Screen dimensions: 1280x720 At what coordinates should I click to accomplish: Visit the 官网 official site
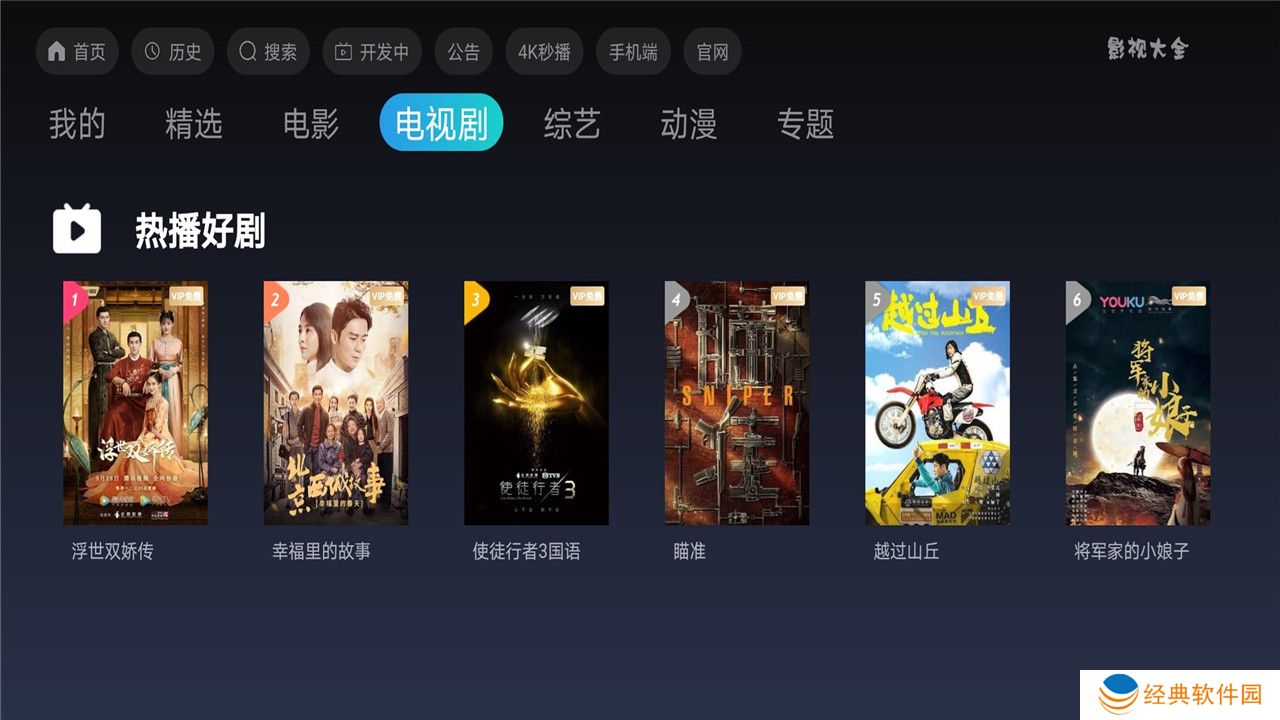tap(712, 52)
